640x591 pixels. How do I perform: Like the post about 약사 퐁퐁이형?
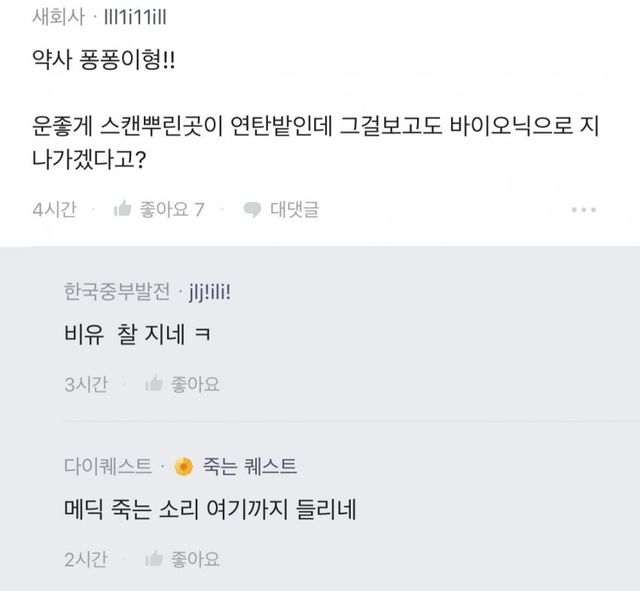pos(159,209)
